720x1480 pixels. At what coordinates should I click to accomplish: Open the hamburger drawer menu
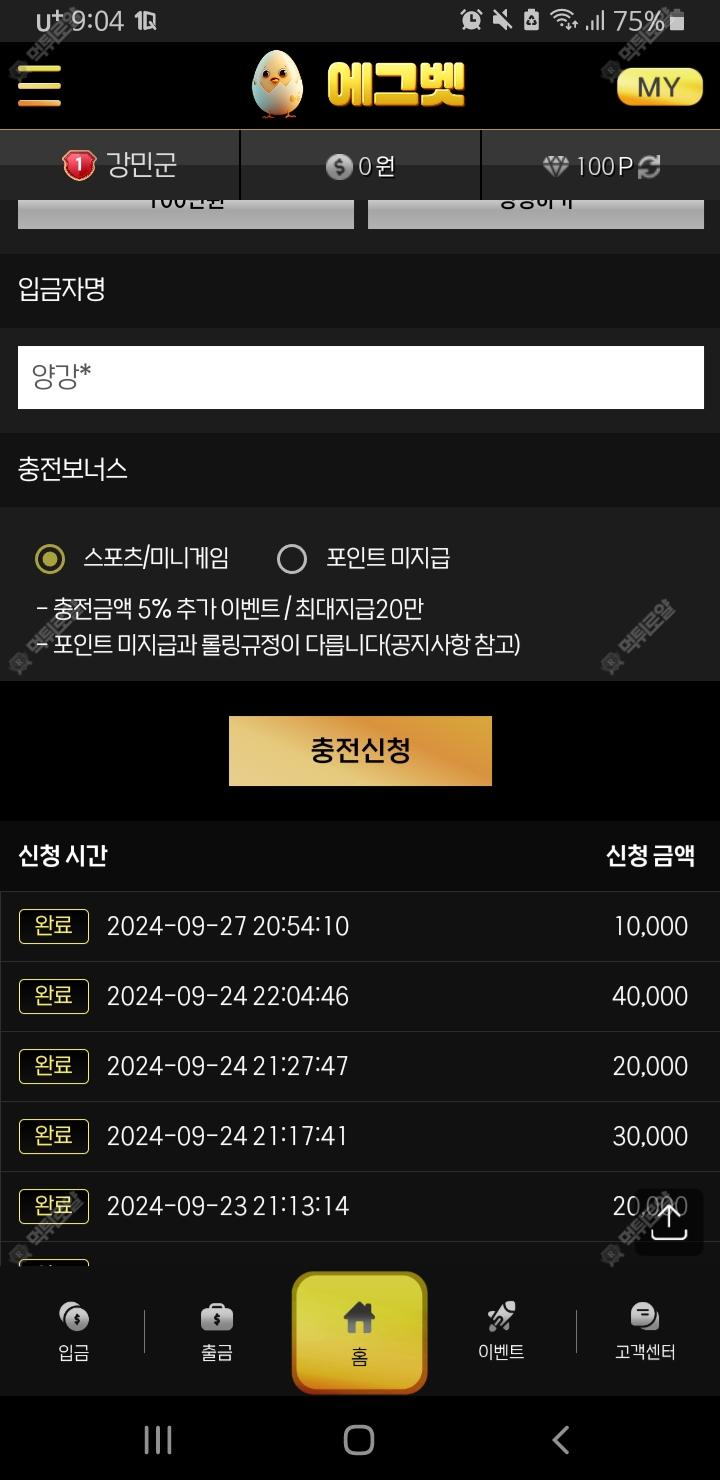[39, 85]
